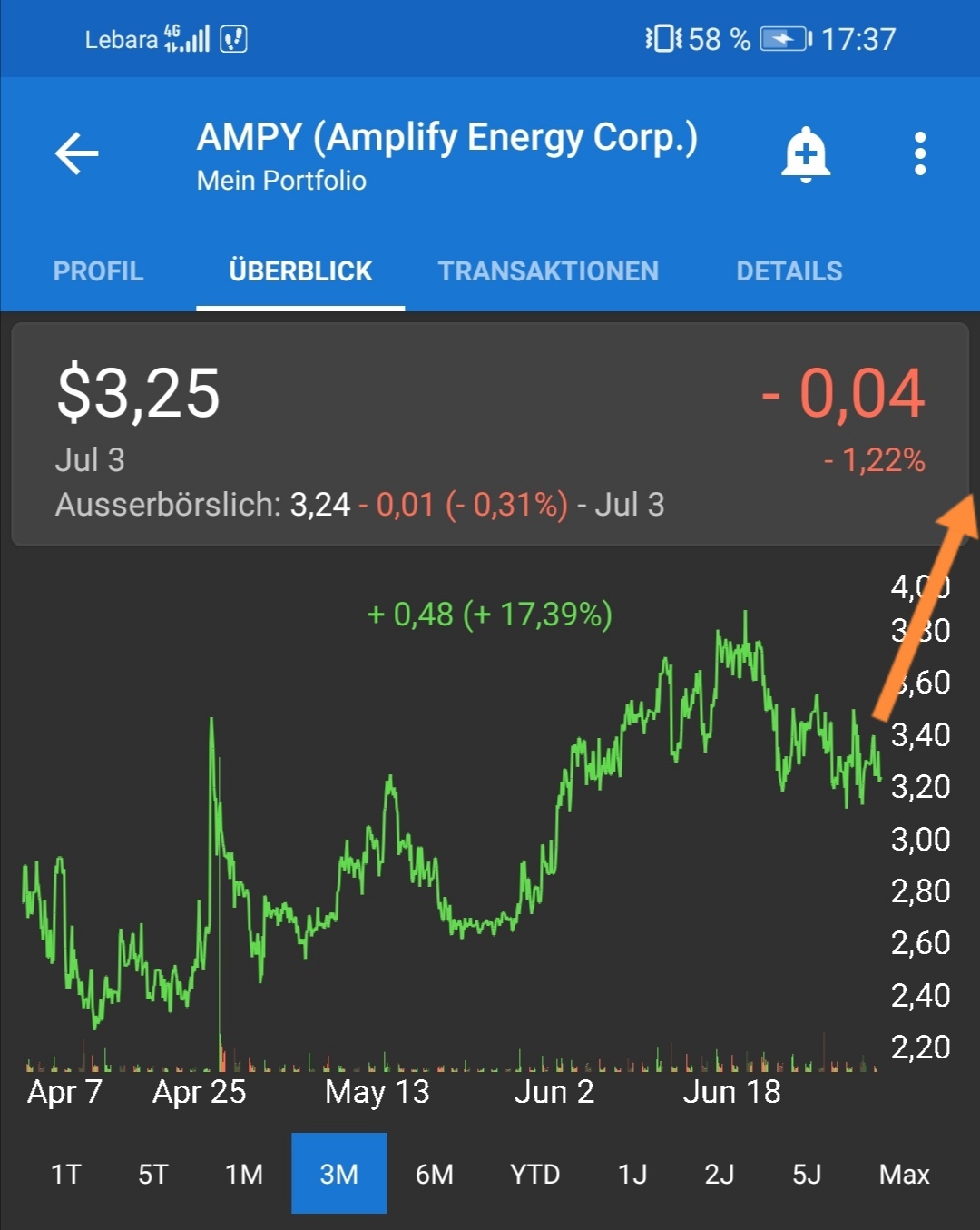The height and width of the screenshot is (1230, 980).
Task: Select the 5T time range
Action: (x=152, y=1174)
